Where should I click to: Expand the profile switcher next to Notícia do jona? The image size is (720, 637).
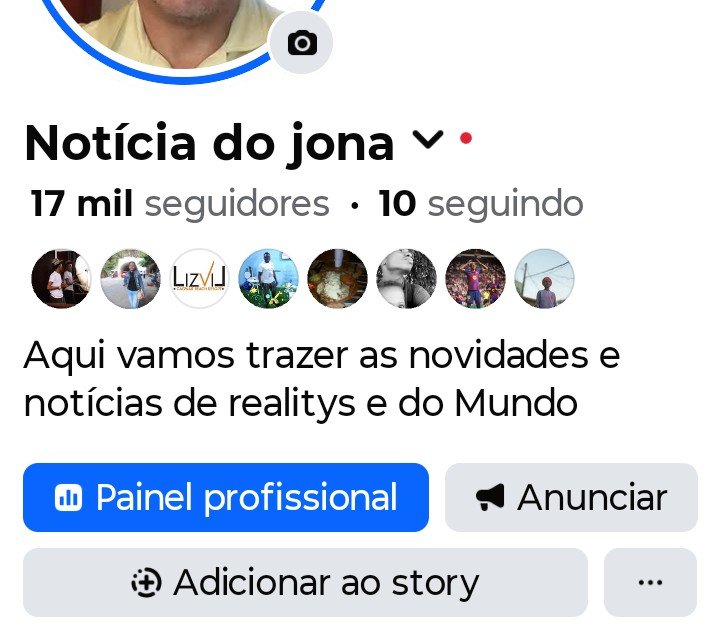pos(428,142)
